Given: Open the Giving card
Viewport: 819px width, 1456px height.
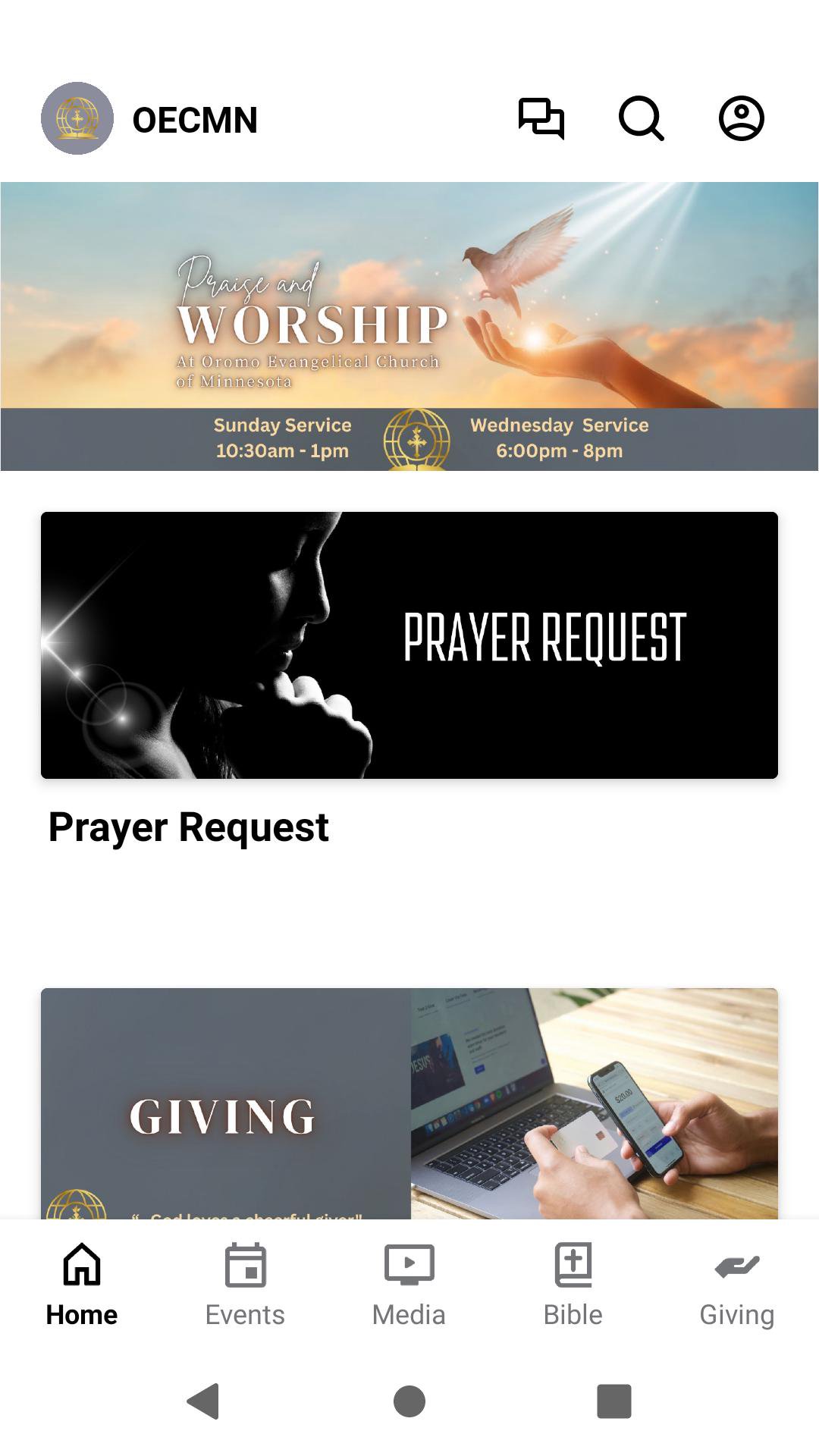Looking at the screenshot, I should coord(409,1103).
